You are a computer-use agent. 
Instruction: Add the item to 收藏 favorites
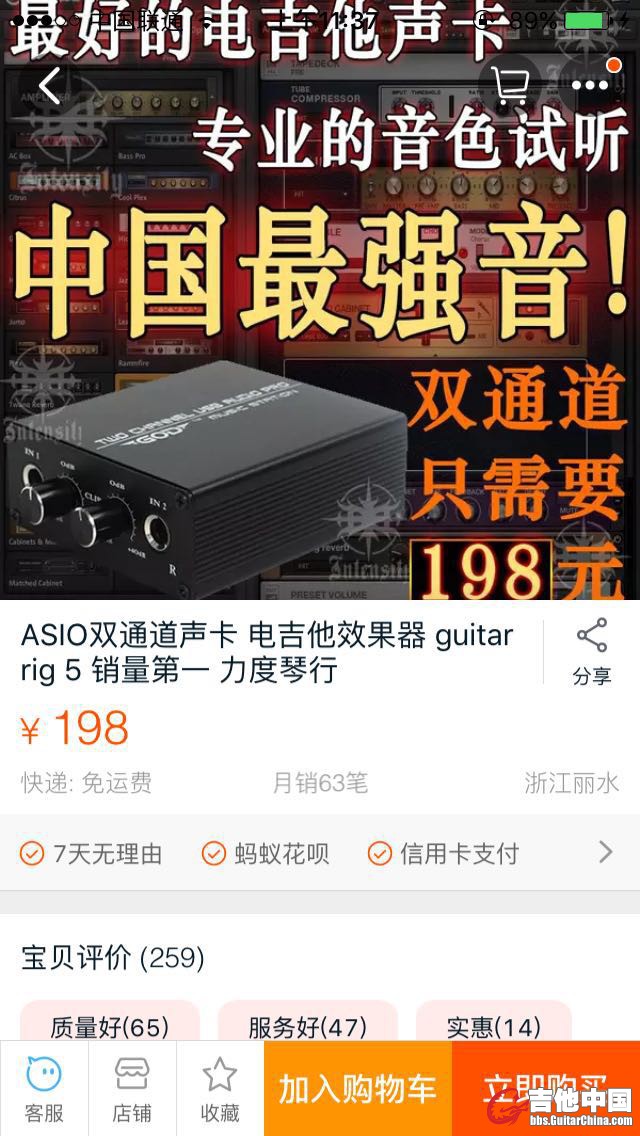(x=220, y=1089)
